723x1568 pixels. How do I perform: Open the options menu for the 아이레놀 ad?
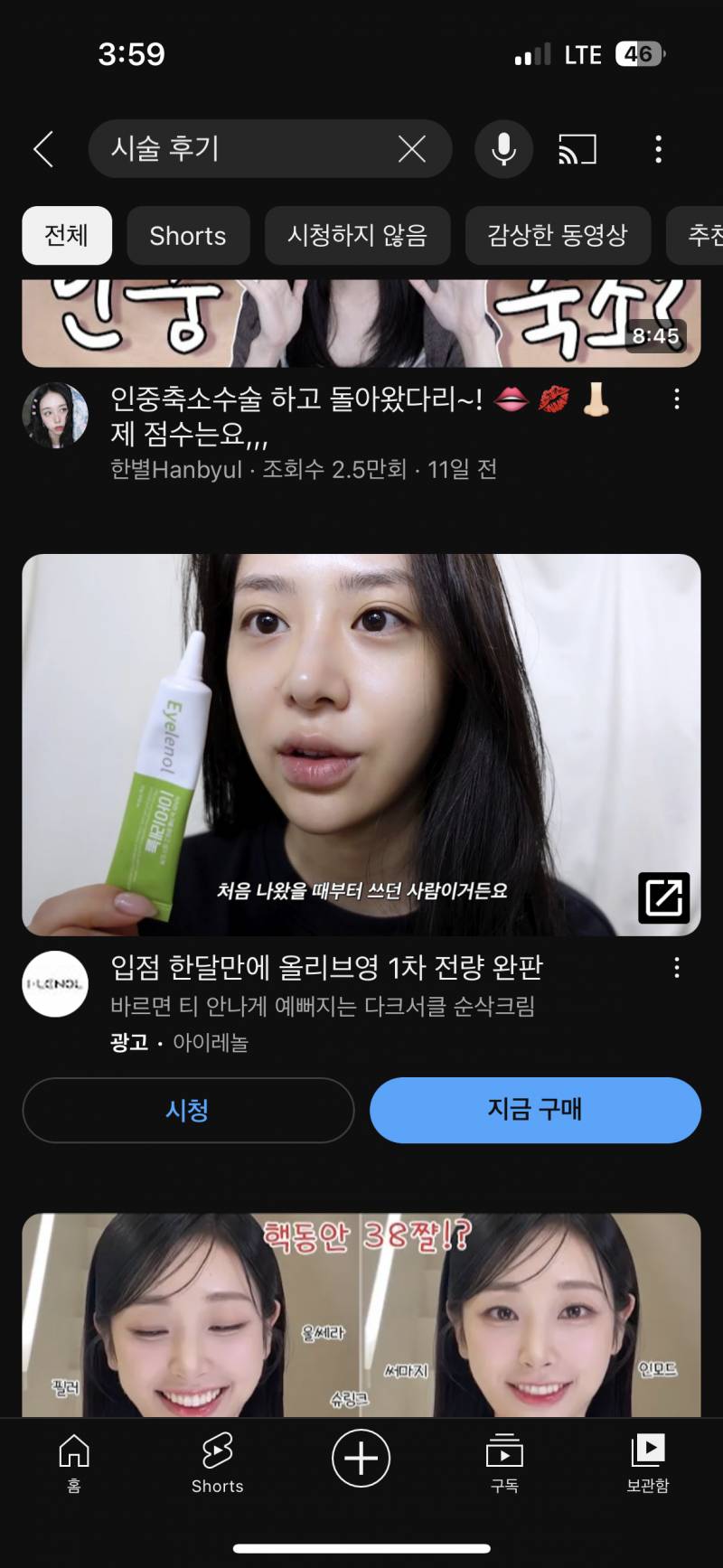point(676,967)
